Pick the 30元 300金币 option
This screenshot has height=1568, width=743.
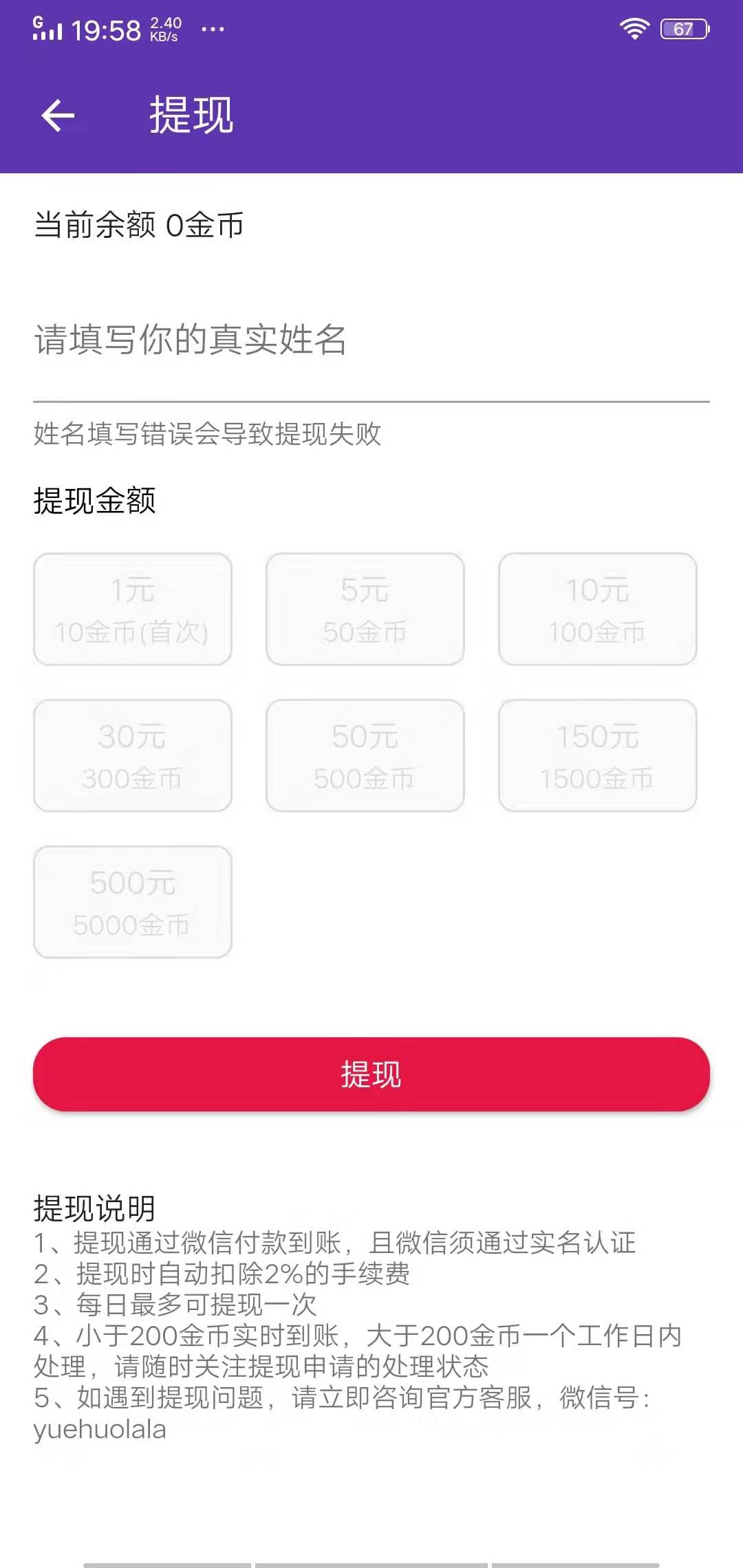click(x=133, y=755)
